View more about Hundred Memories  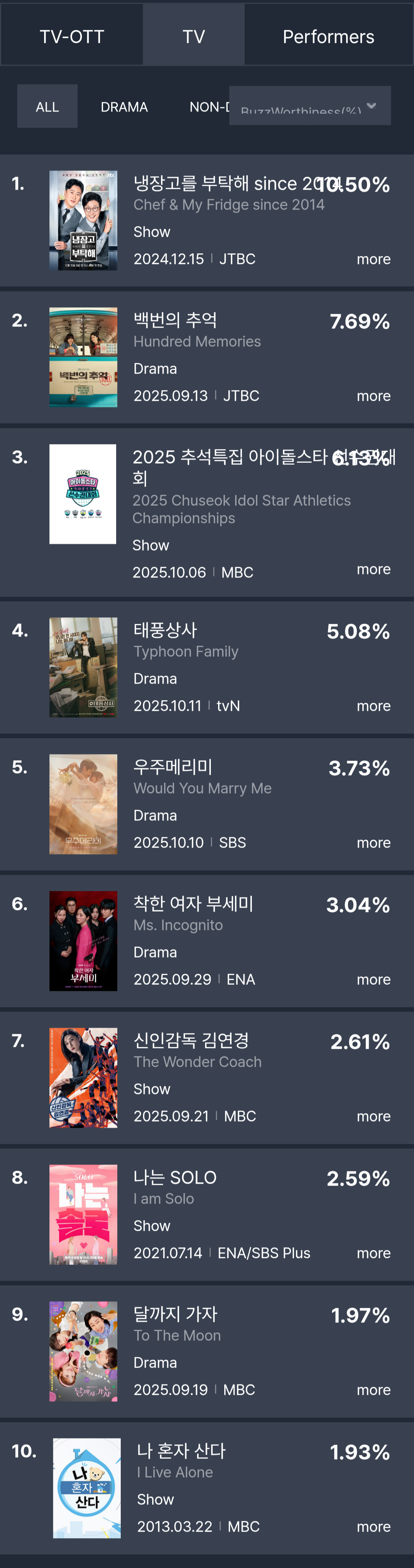point(373,396)
